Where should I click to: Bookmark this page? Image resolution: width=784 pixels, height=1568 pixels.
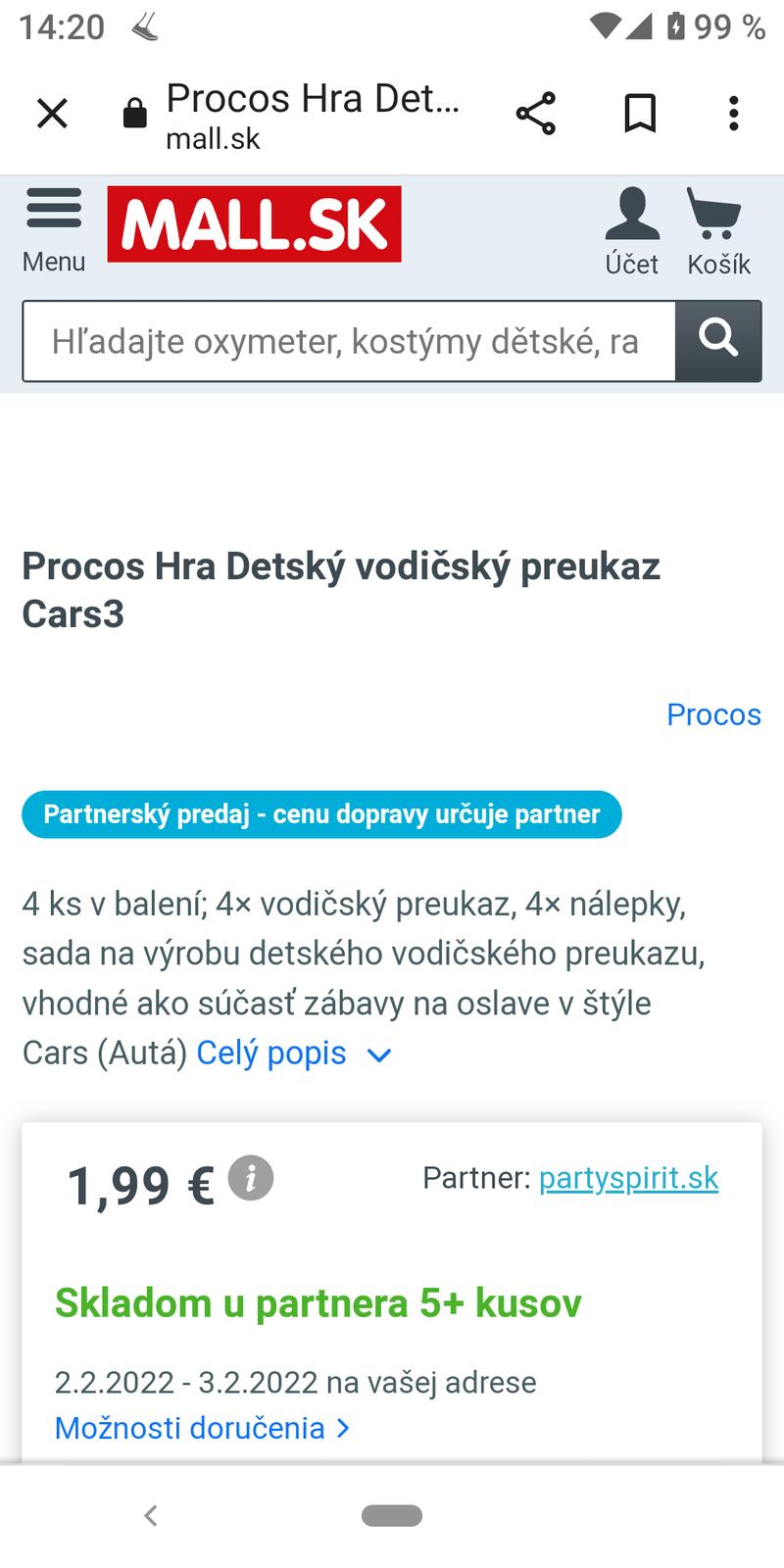click(640, 114)
